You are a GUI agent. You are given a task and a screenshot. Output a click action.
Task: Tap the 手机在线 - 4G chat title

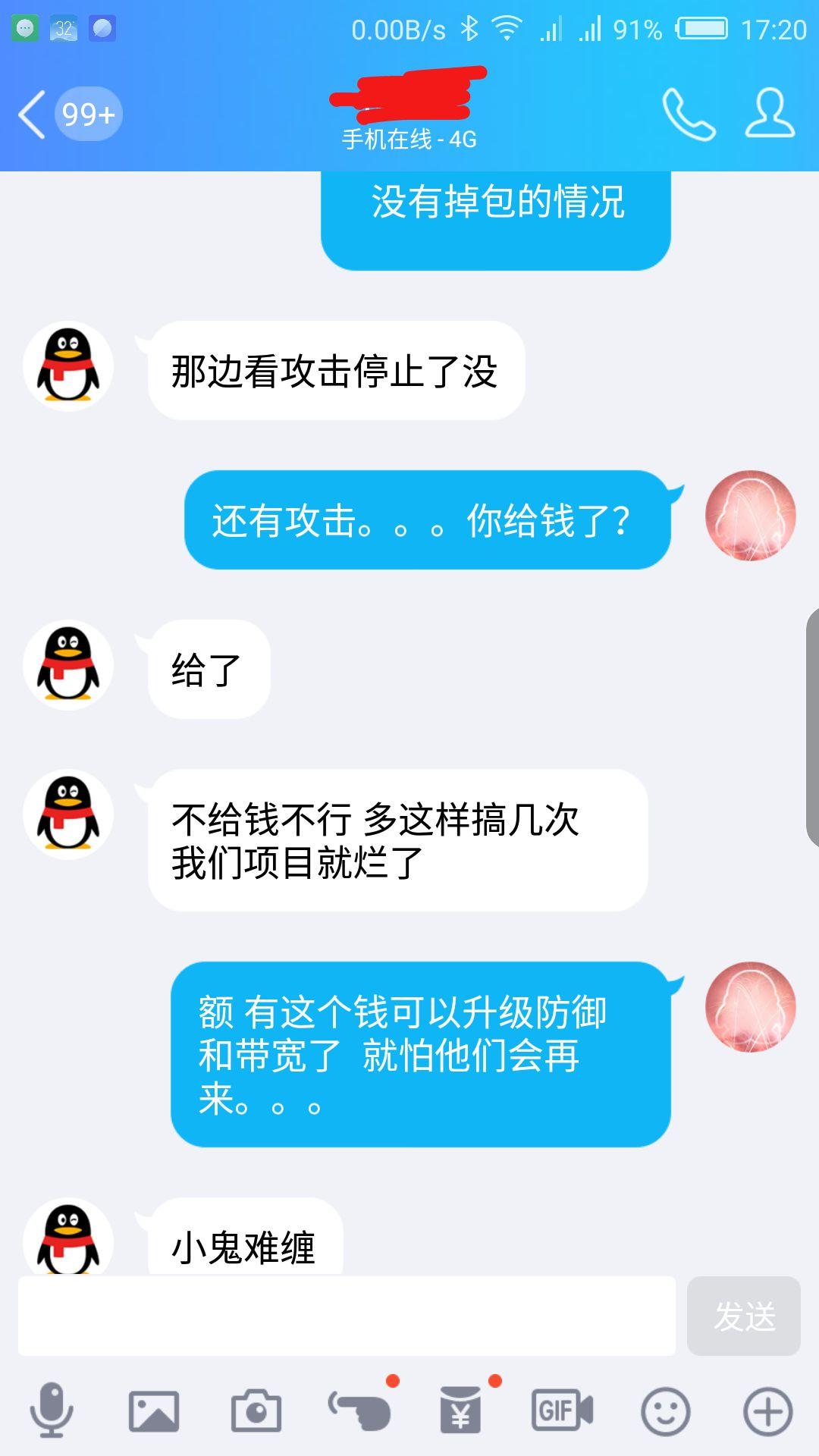409,139
